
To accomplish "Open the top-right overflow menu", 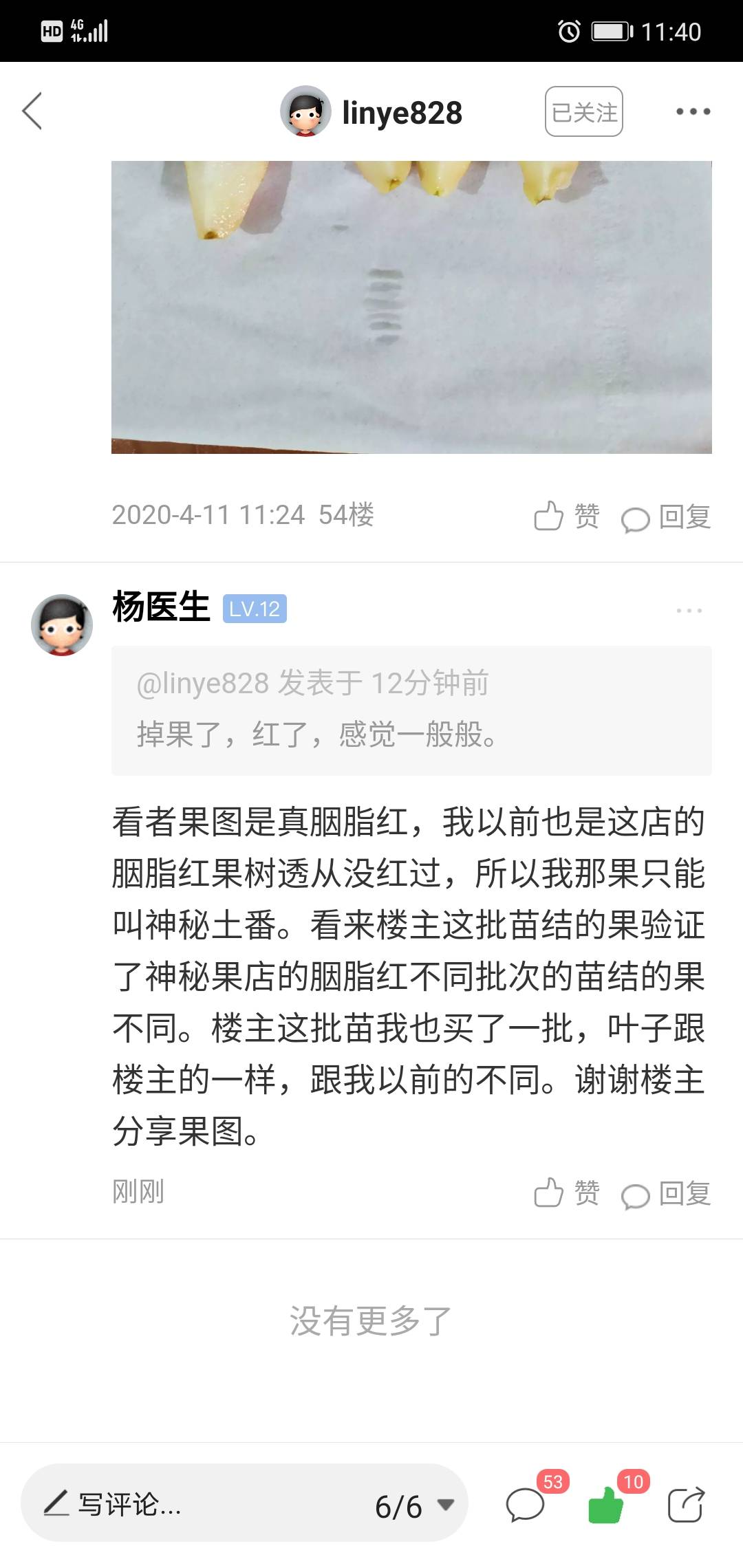I will [x=692, y=111].
